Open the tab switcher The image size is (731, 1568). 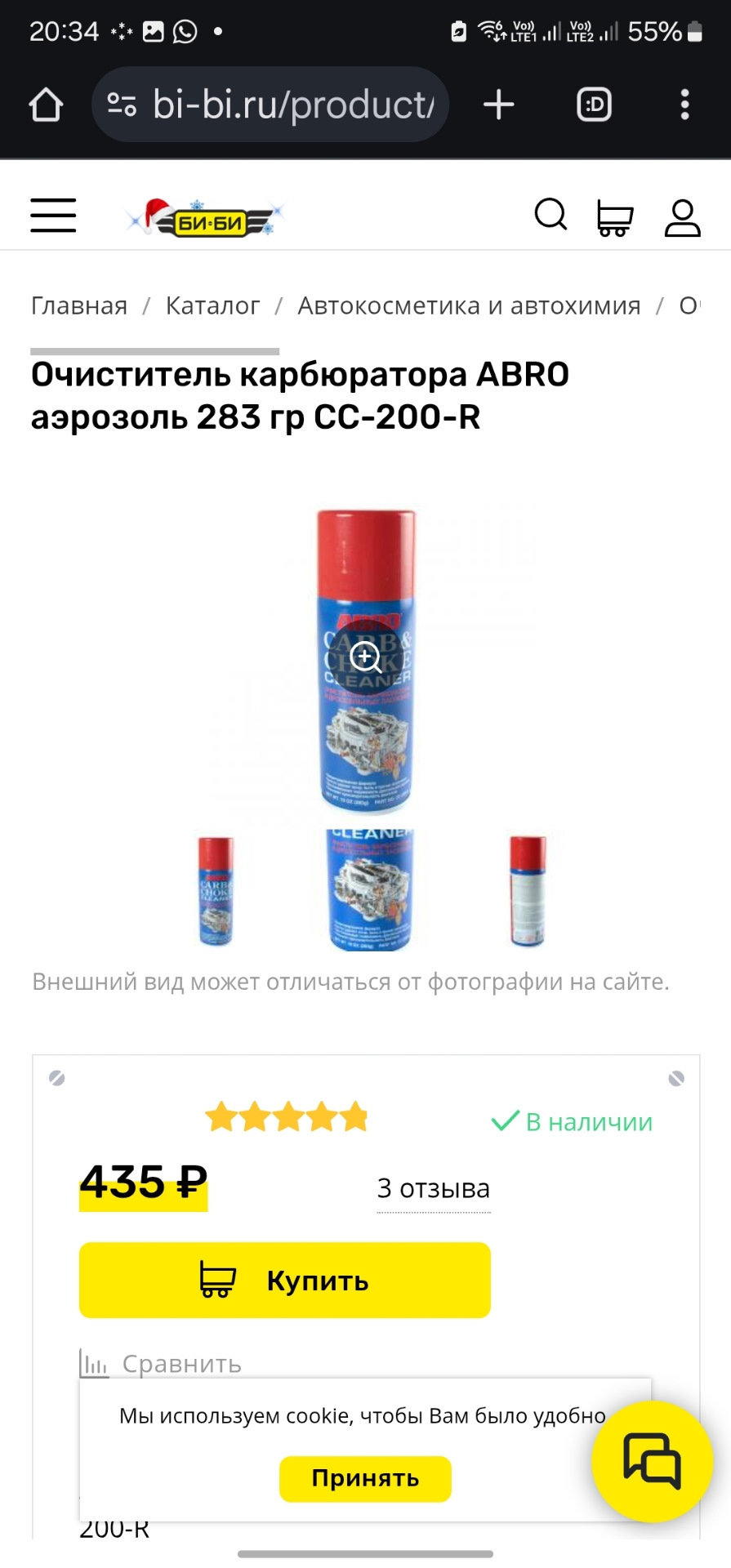594,105
